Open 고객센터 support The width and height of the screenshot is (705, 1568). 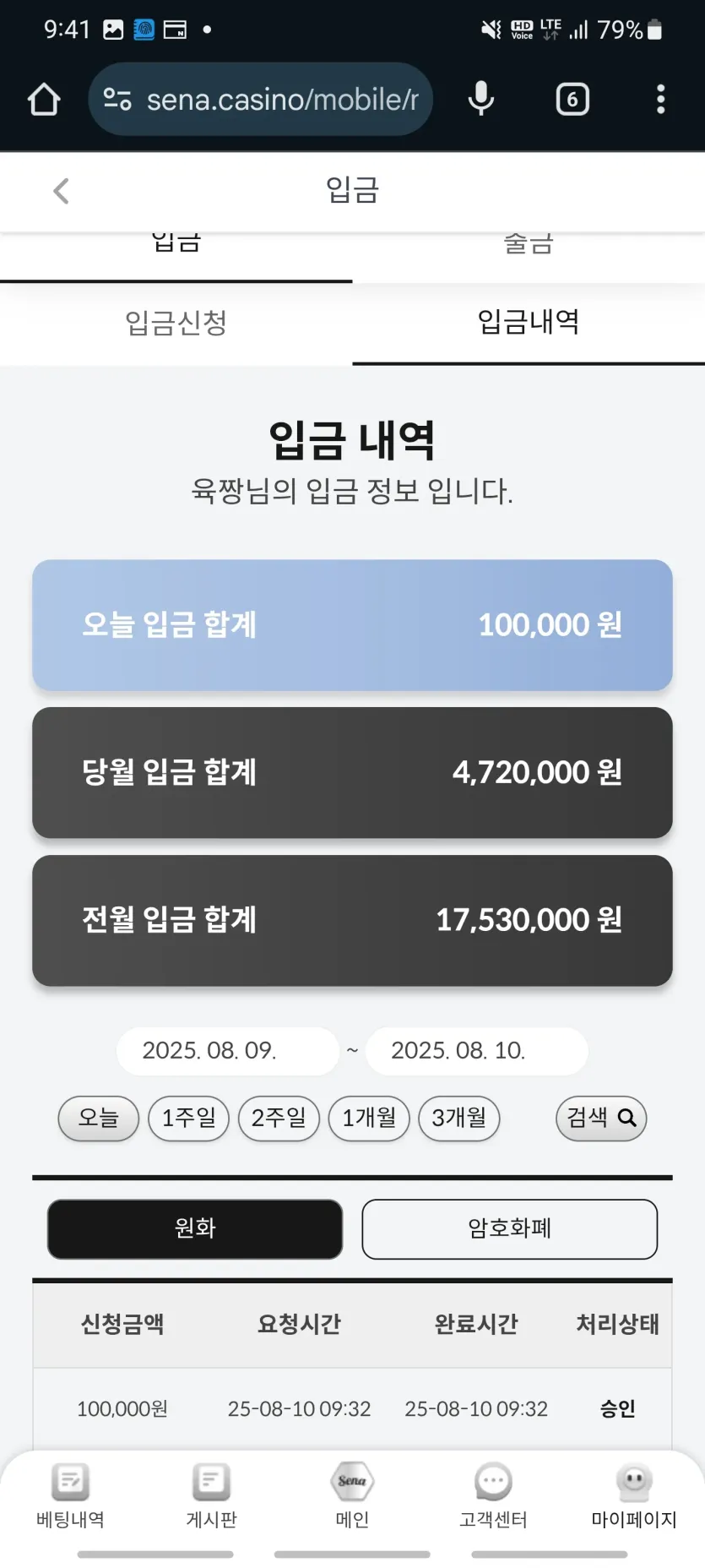[493, 1495]
